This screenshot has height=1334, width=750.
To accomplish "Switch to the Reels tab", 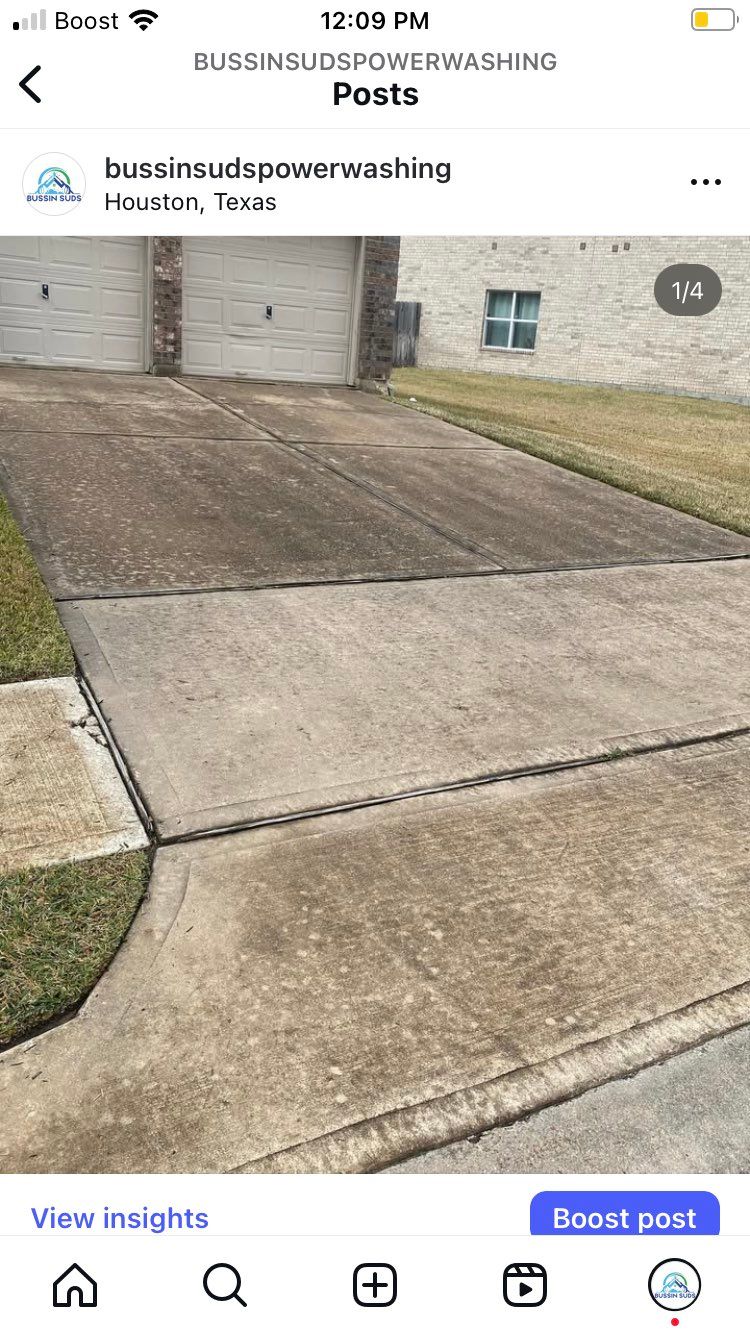I will coord(524,1285).
